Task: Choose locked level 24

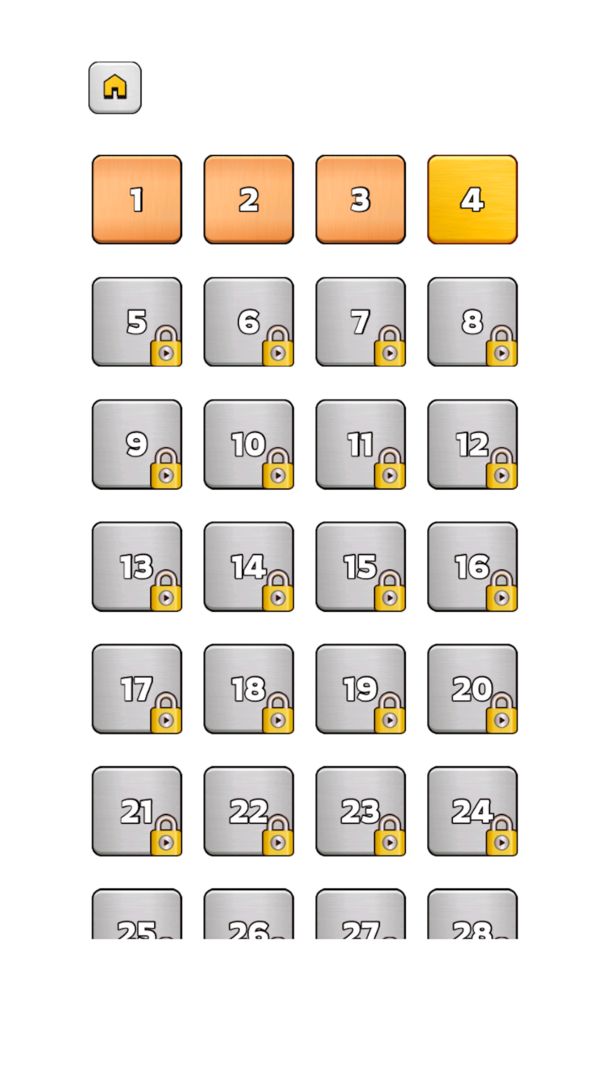Action: coord(473,811)
